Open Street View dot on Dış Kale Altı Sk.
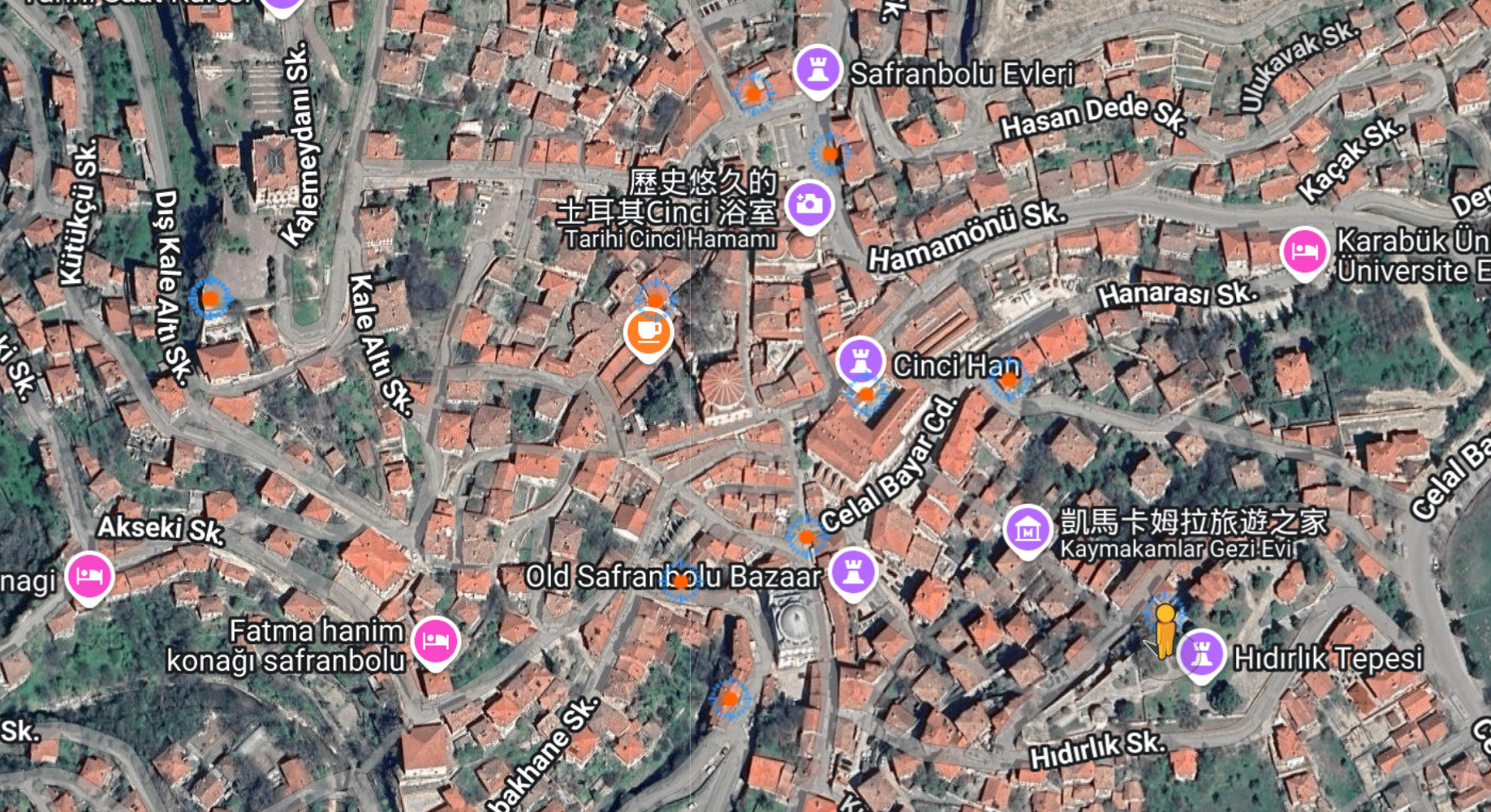Image resolution: width=1491 pixels, height=812 pixels. (210, 299)
